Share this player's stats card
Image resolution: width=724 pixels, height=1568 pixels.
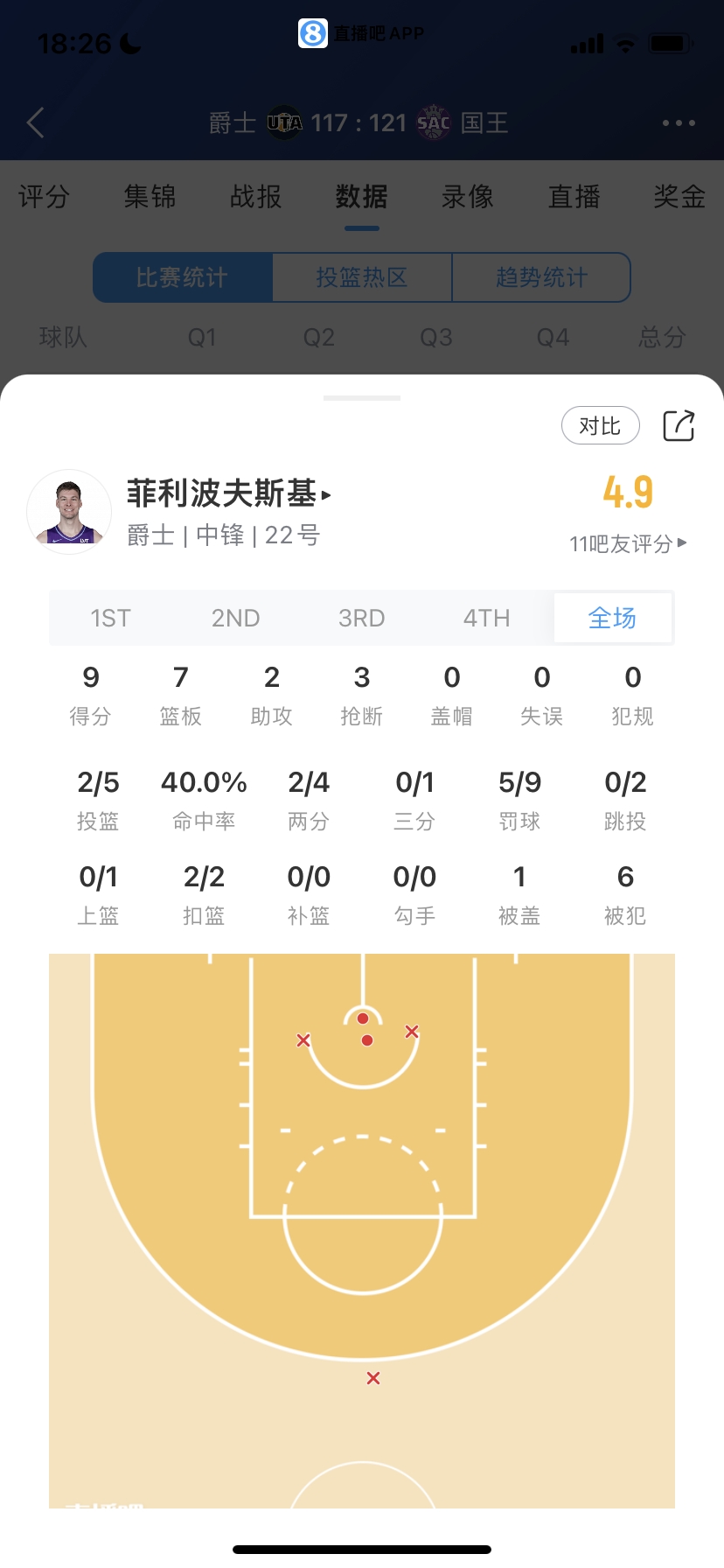[x=679, y=426]
